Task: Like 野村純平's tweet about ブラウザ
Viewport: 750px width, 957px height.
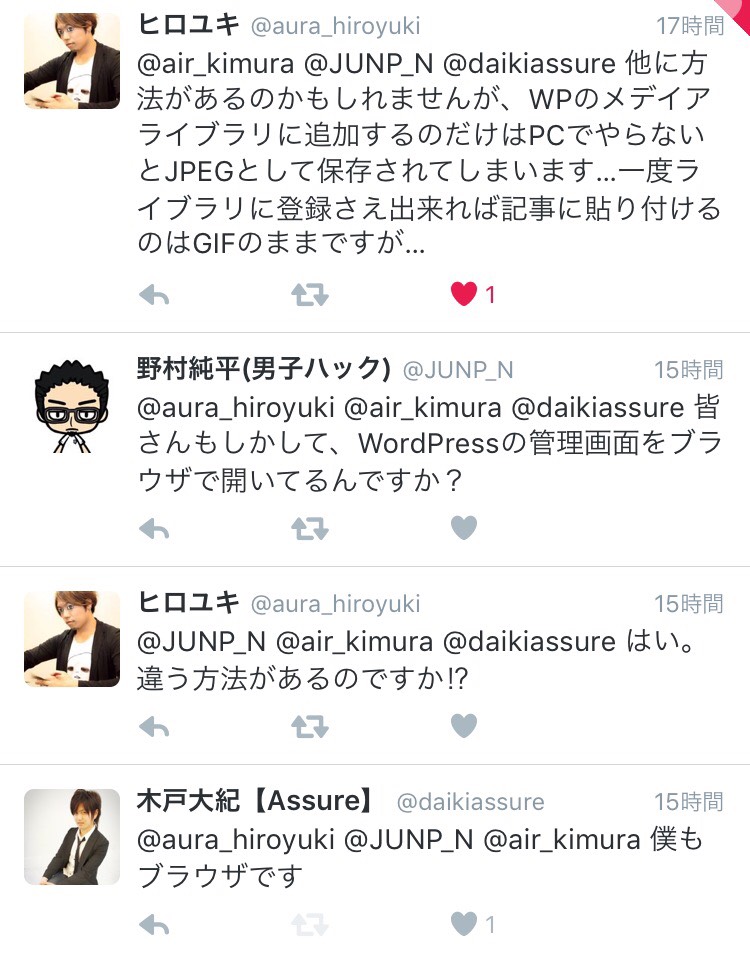Action: click(463, 528)
